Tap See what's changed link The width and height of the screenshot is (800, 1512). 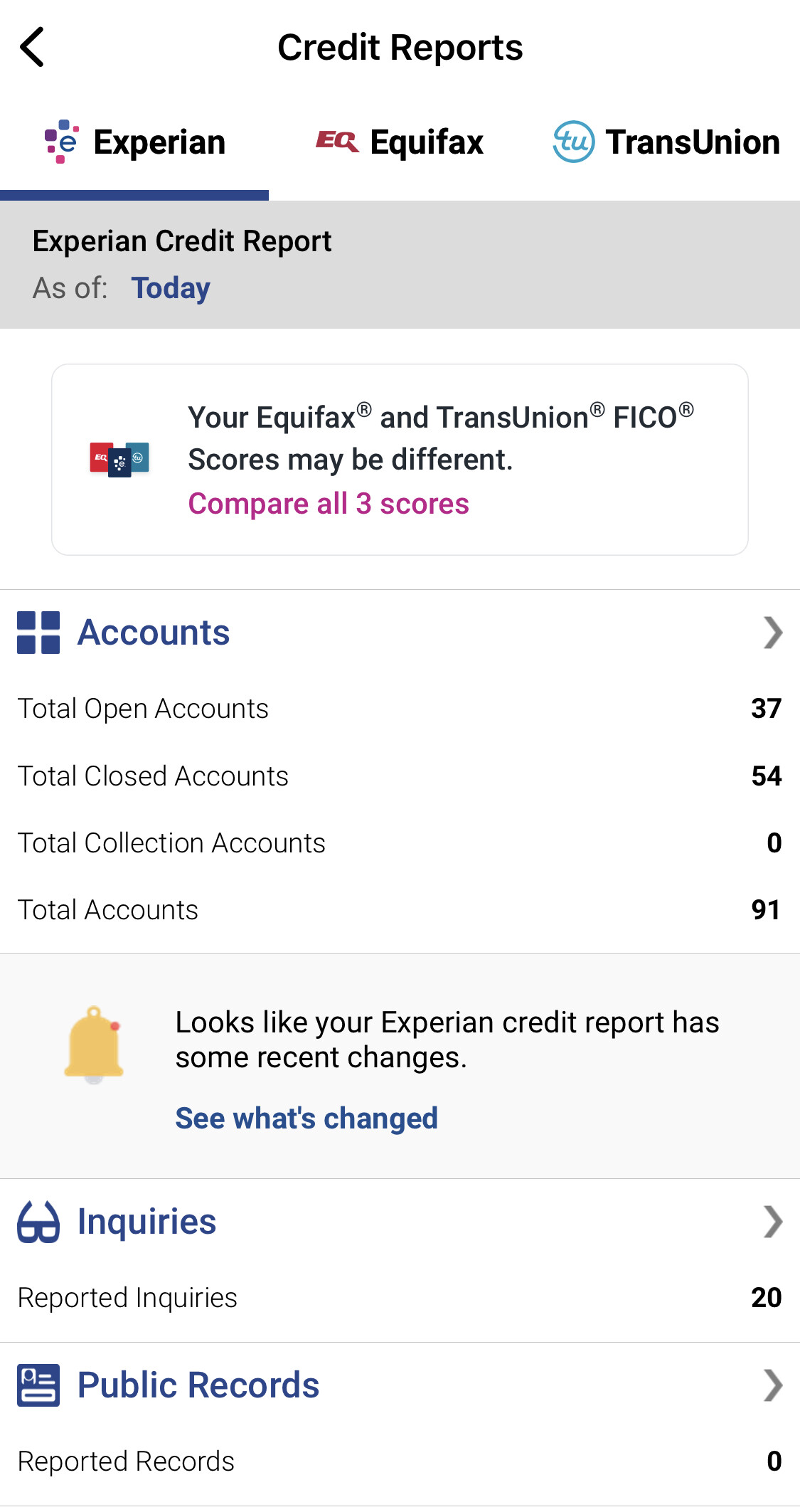pos(306,1118)
